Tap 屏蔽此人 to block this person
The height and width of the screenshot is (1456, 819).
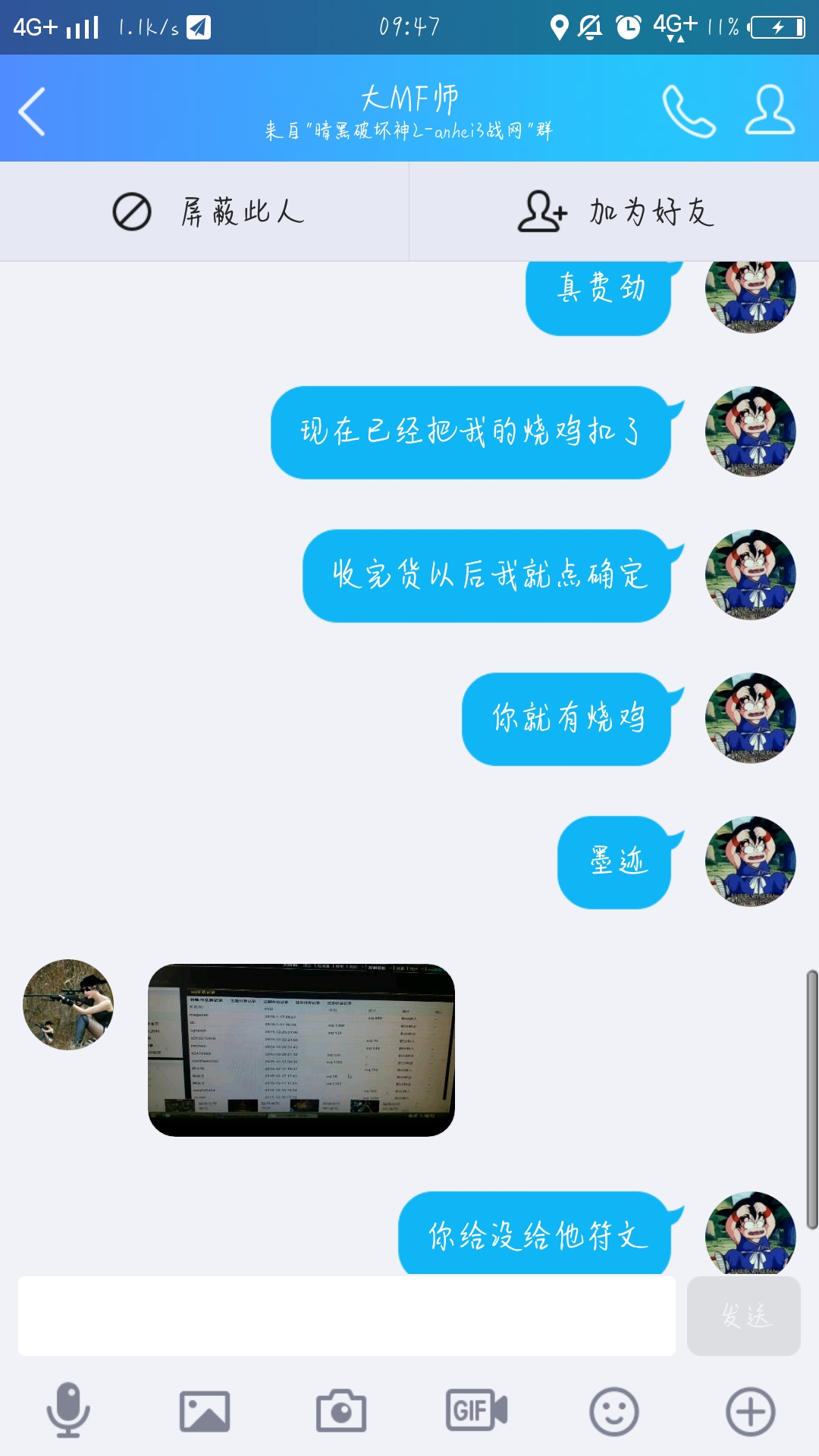pyautogui.click(x=206, y=212)
